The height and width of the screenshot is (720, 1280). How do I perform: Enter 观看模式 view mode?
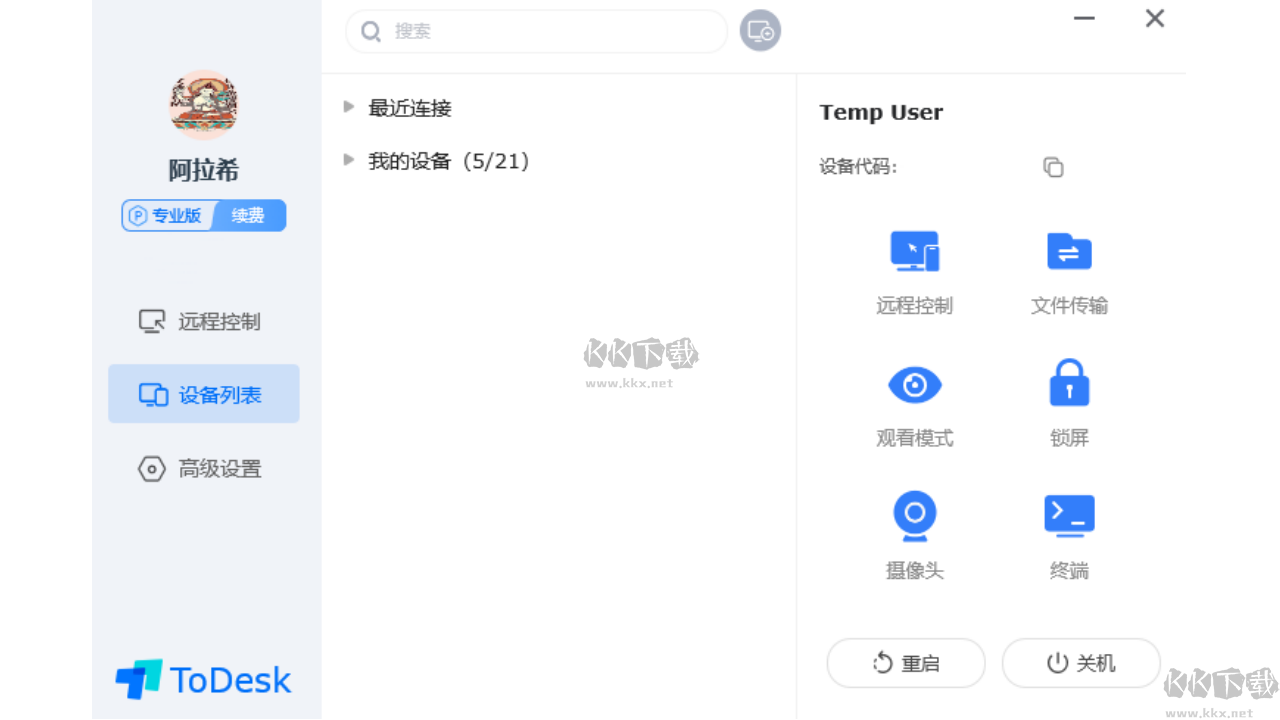[914, 402]
